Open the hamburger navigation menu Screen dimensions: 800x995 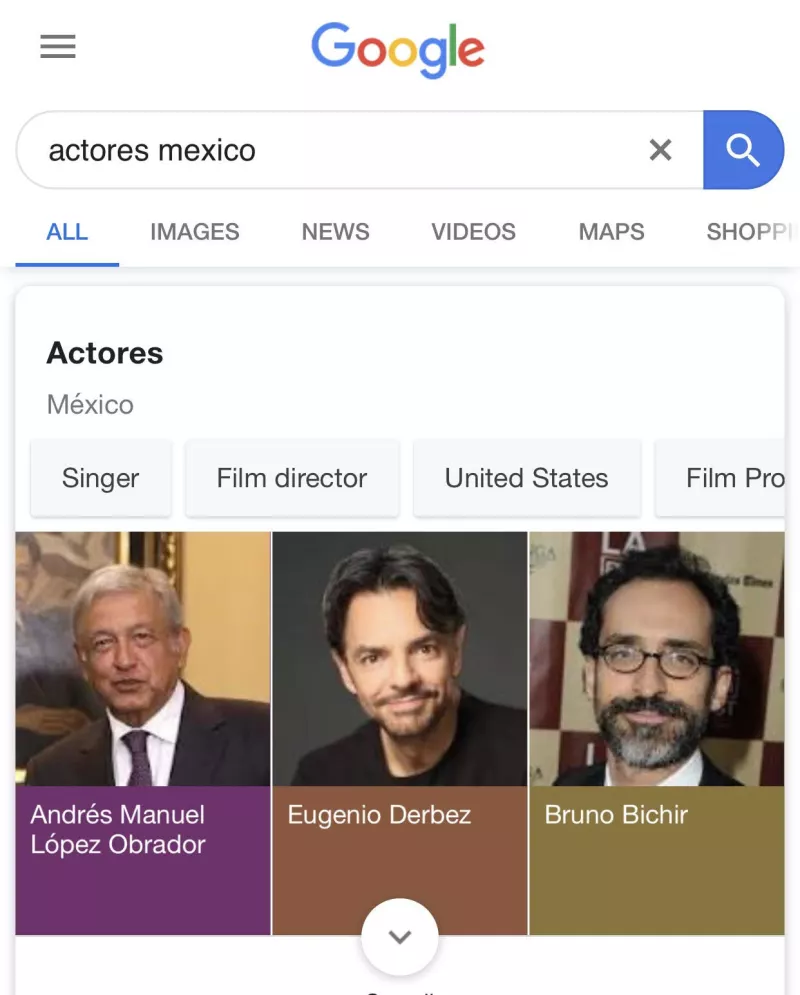click(57, 46)
